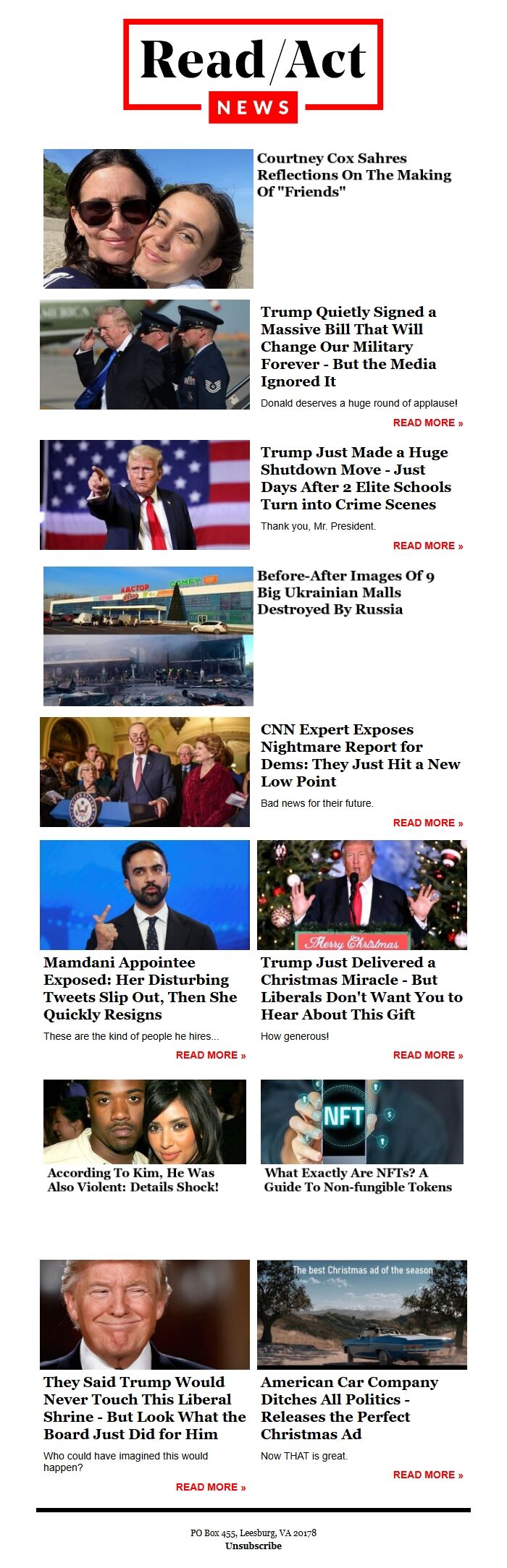Open the Mamdani Appointee Exposed headline
This screenshot has height=1568, width=507.
pos(140,988)
